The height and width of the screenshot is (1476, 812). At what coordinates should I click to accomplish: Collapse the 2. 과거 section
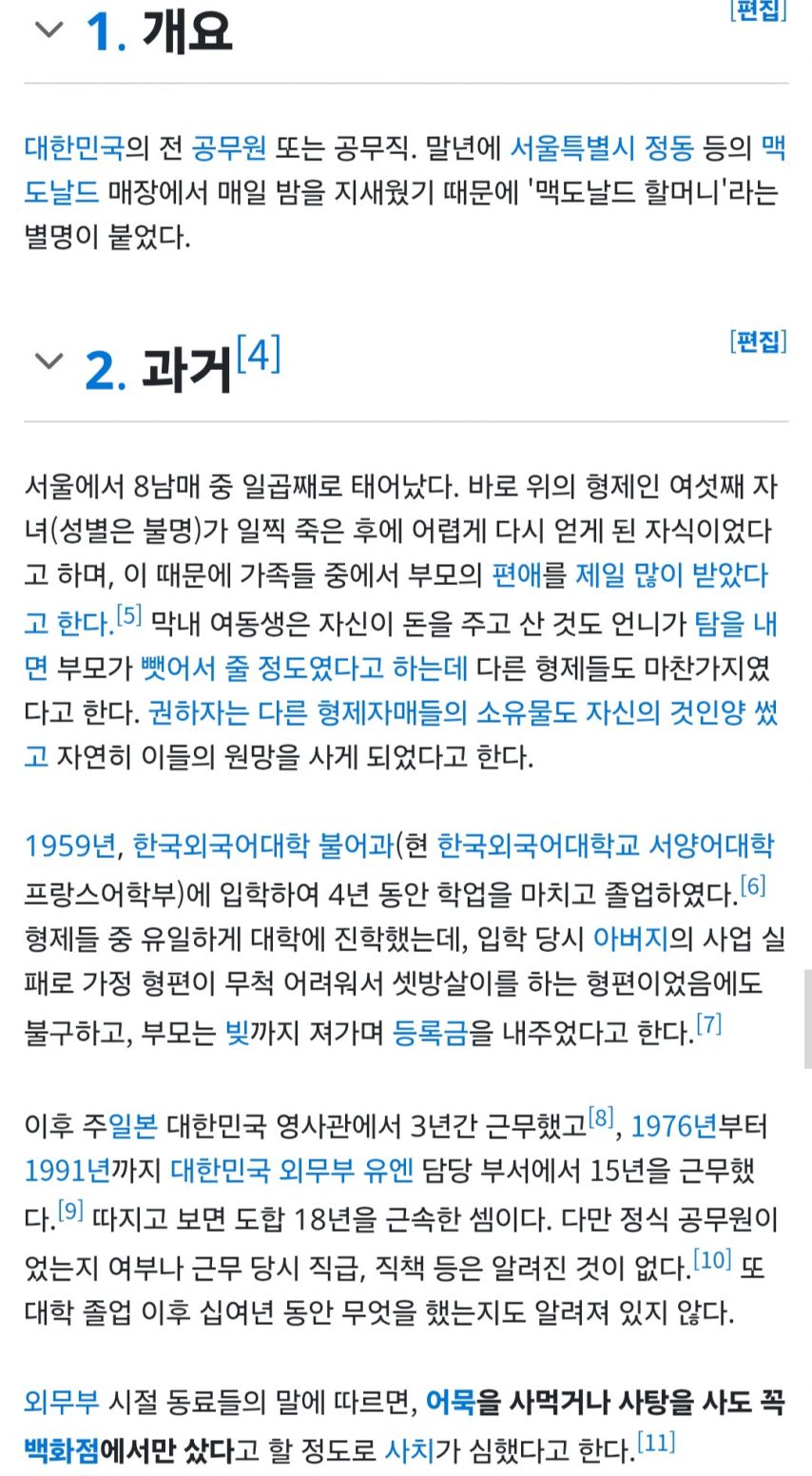(48, 360)
